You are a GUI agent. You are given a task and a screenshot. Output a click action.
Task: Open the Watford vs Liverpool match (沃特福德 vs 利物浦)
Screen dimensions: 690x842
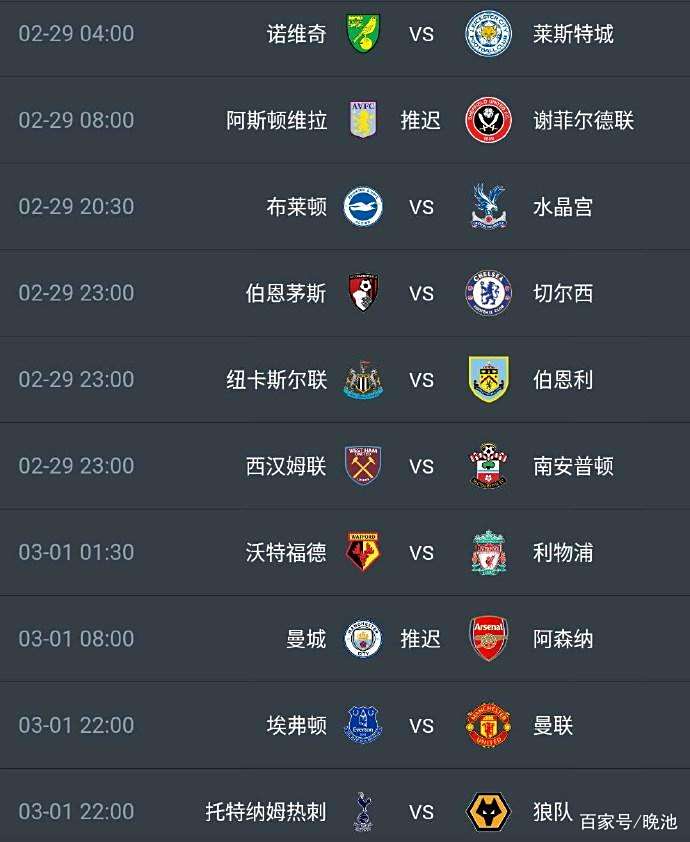coord(421,552)
